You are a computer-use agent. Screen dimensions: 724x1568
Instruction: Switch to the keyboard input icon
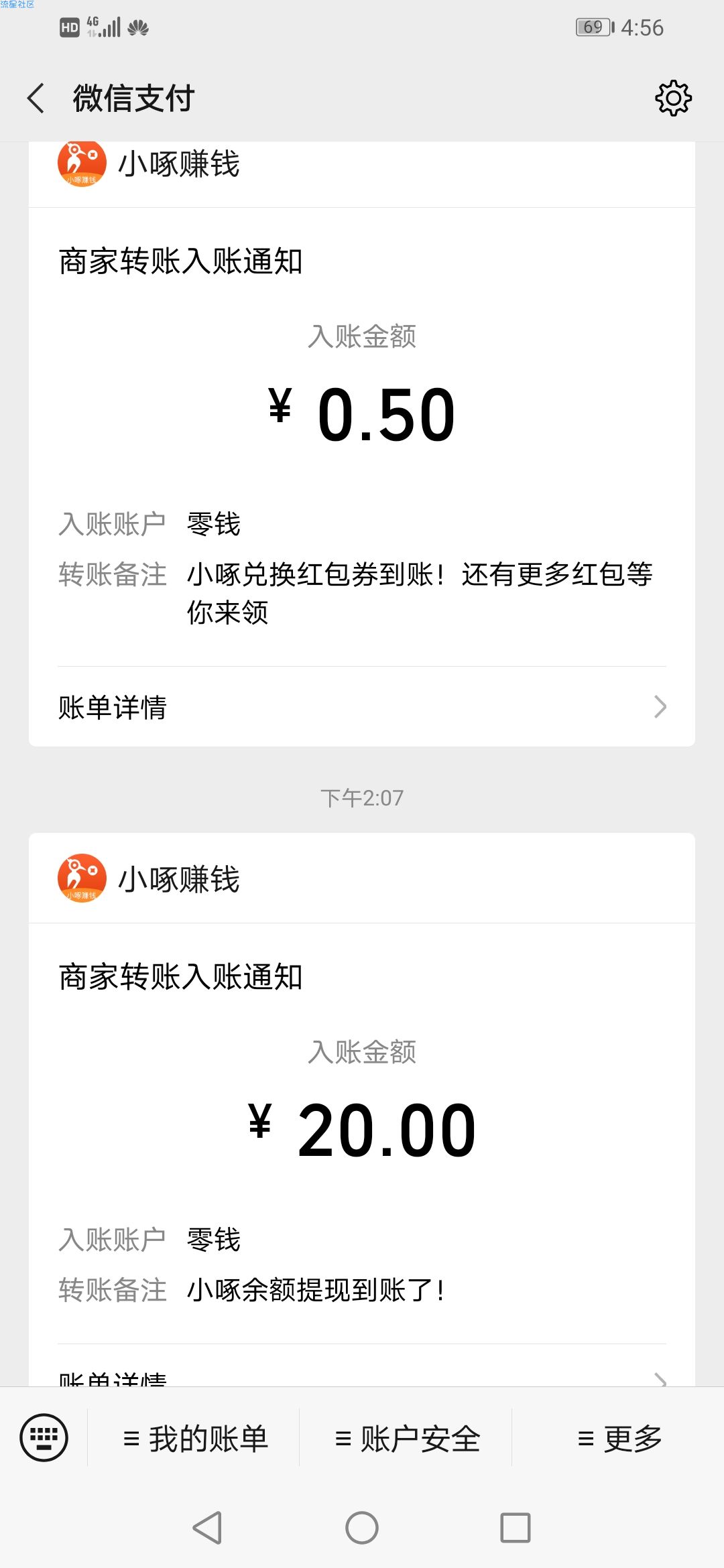(44, 1437)
